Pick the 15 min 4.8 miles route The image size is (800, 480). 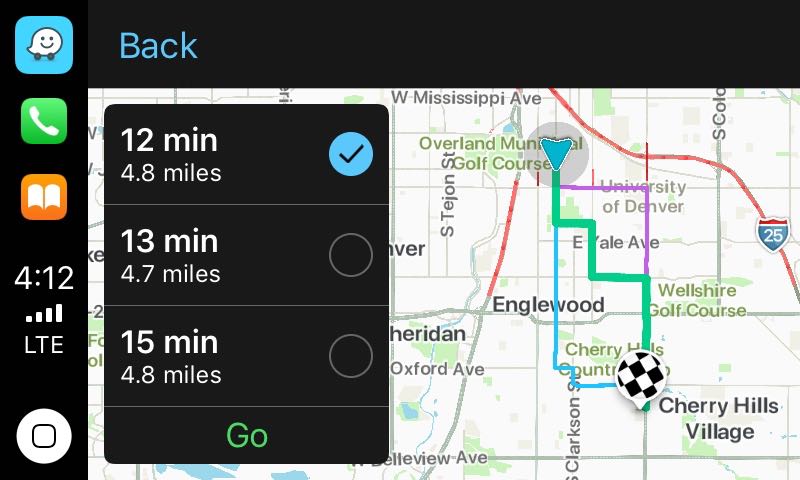coord(246,357)
